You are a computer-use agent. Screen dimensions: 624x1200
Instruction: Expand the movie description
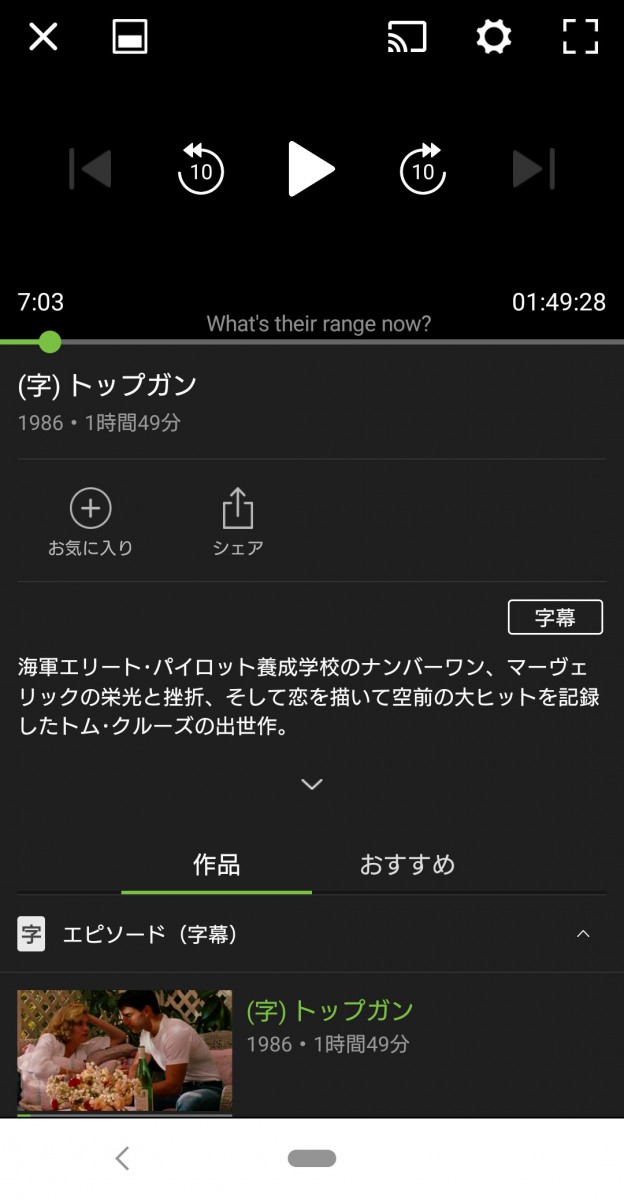(312, 784)
